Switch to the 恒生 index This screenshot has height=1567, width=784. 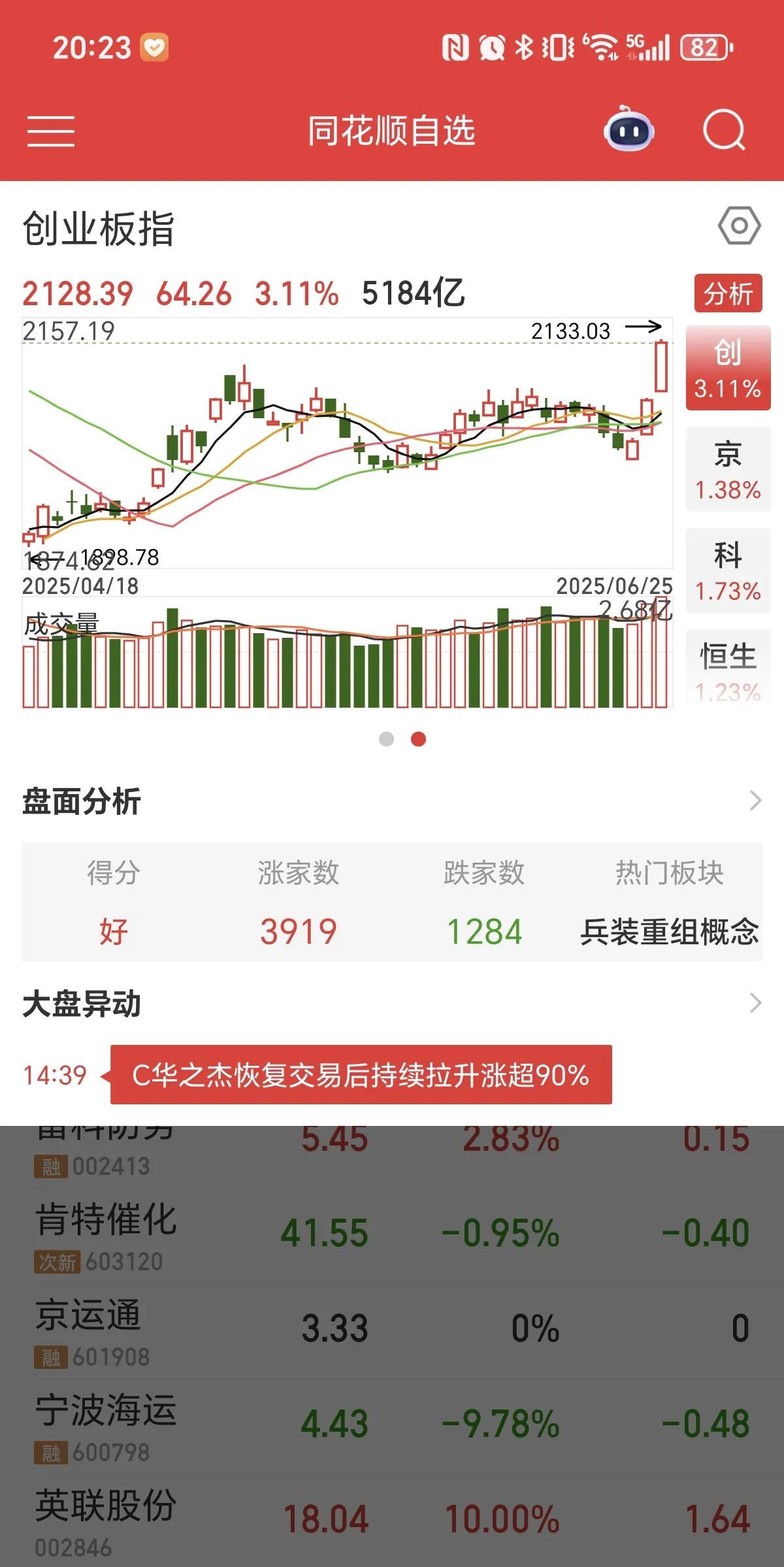[728, 669]
